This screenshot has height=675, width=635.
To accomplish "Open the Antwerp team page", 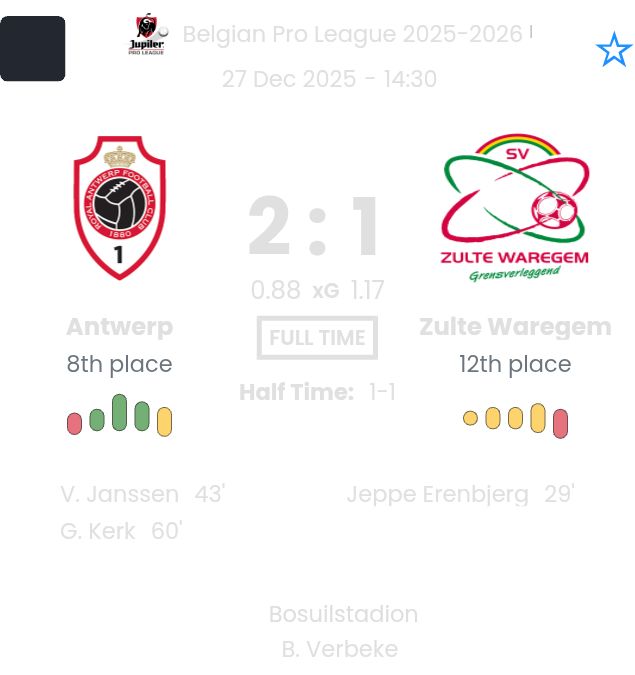I will tap(119, 327).
